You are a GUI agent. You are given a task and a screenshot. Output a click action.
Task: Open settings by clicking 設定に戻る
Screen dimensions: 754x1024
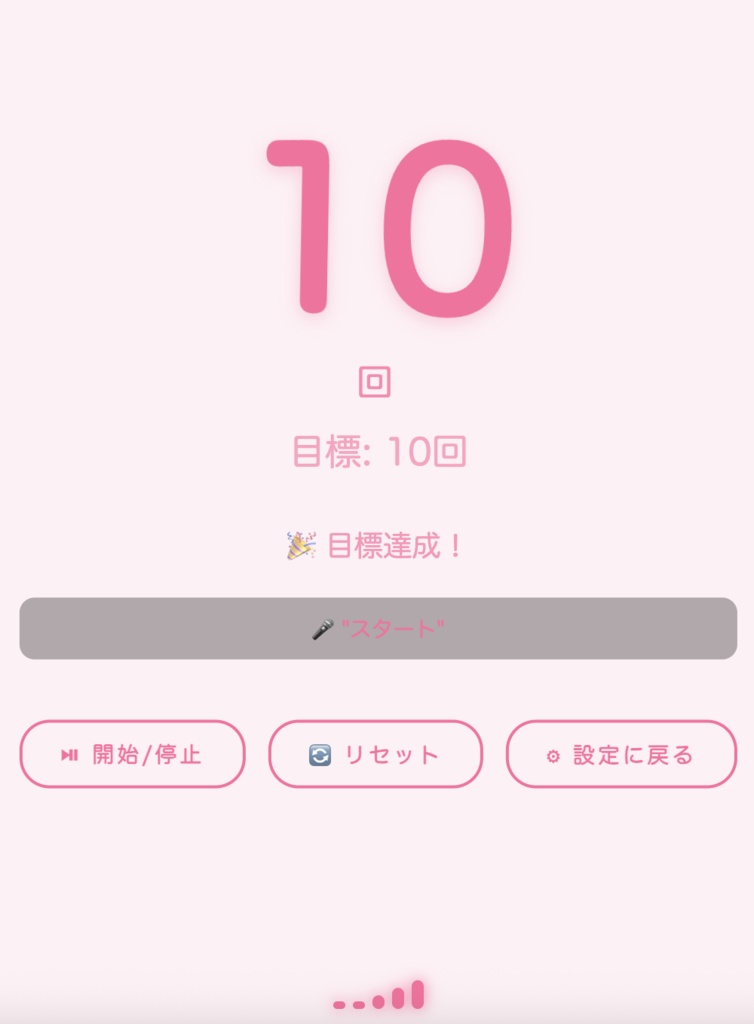(x=621, y=756)
